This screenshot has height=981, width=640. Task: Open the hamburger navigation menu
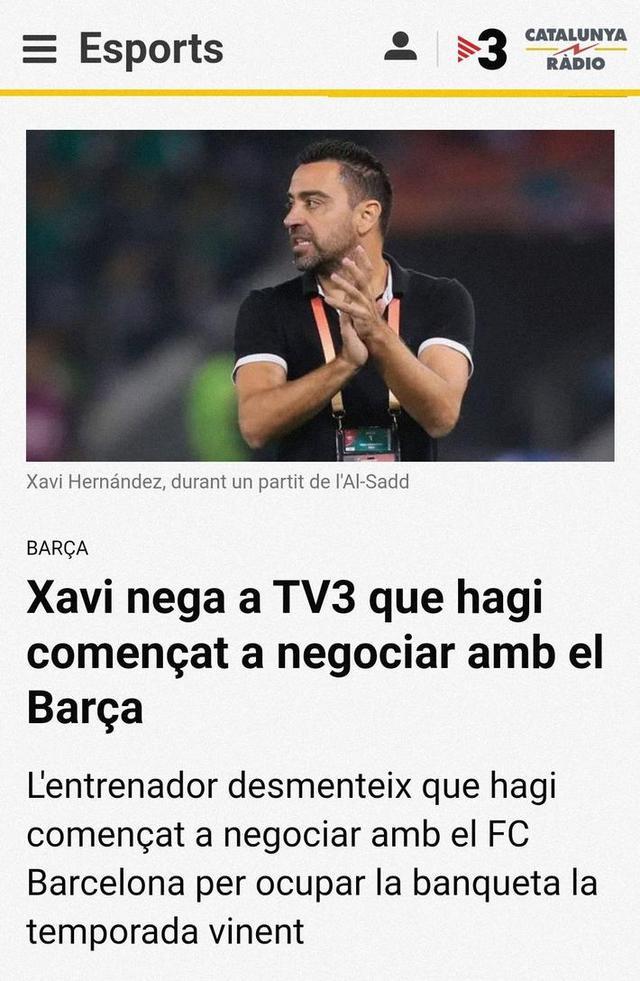pyautogui.click(x=39, y=49)
